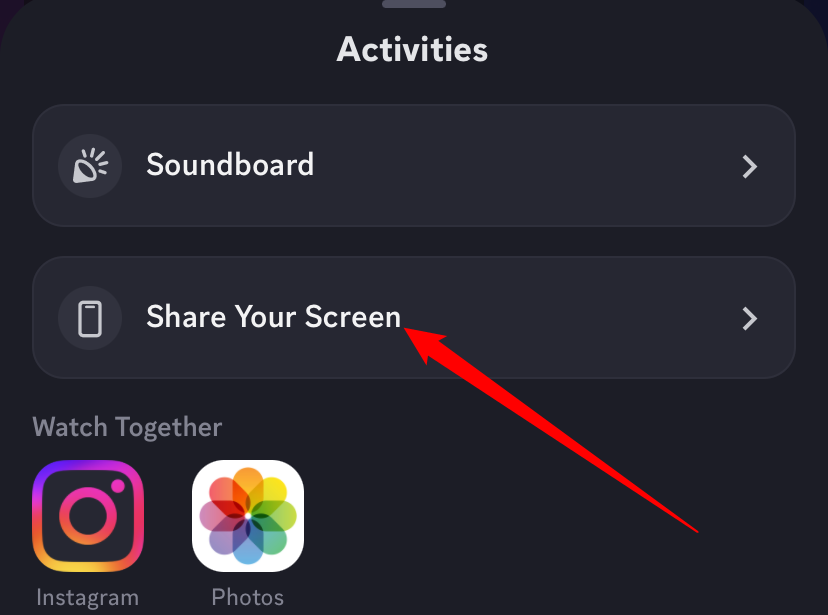828x615 pixels.
Task: Select Share Your Screen
Action: (413, 318)
